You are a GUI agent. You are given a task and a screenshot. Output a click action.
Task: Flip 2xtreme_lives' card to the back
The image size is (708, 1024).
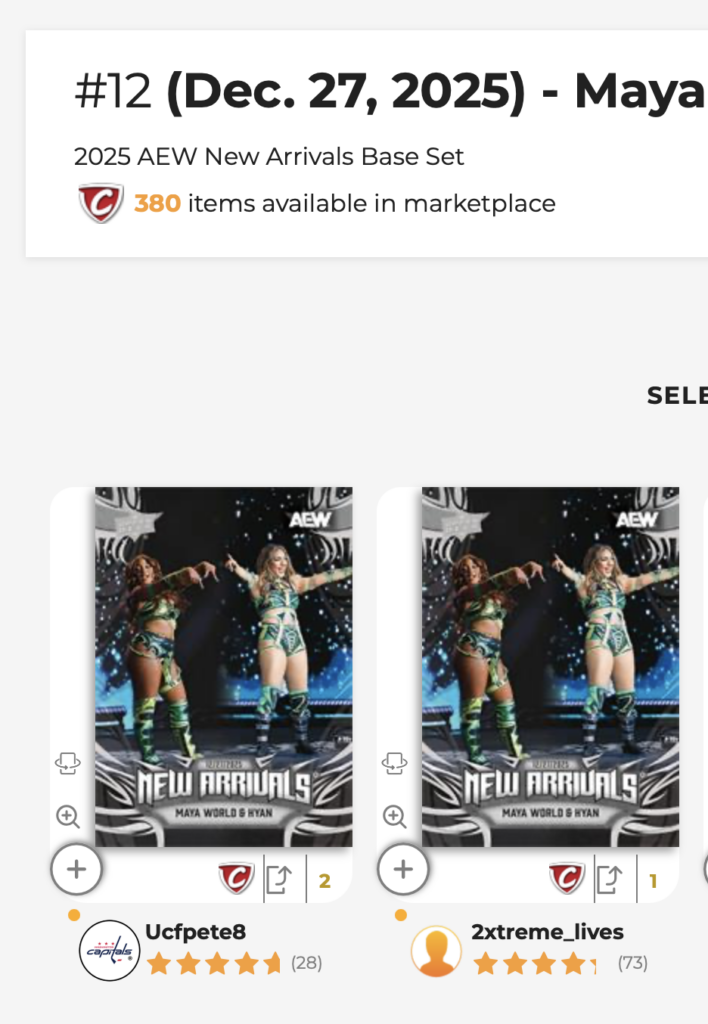click(x=394, y=764)
